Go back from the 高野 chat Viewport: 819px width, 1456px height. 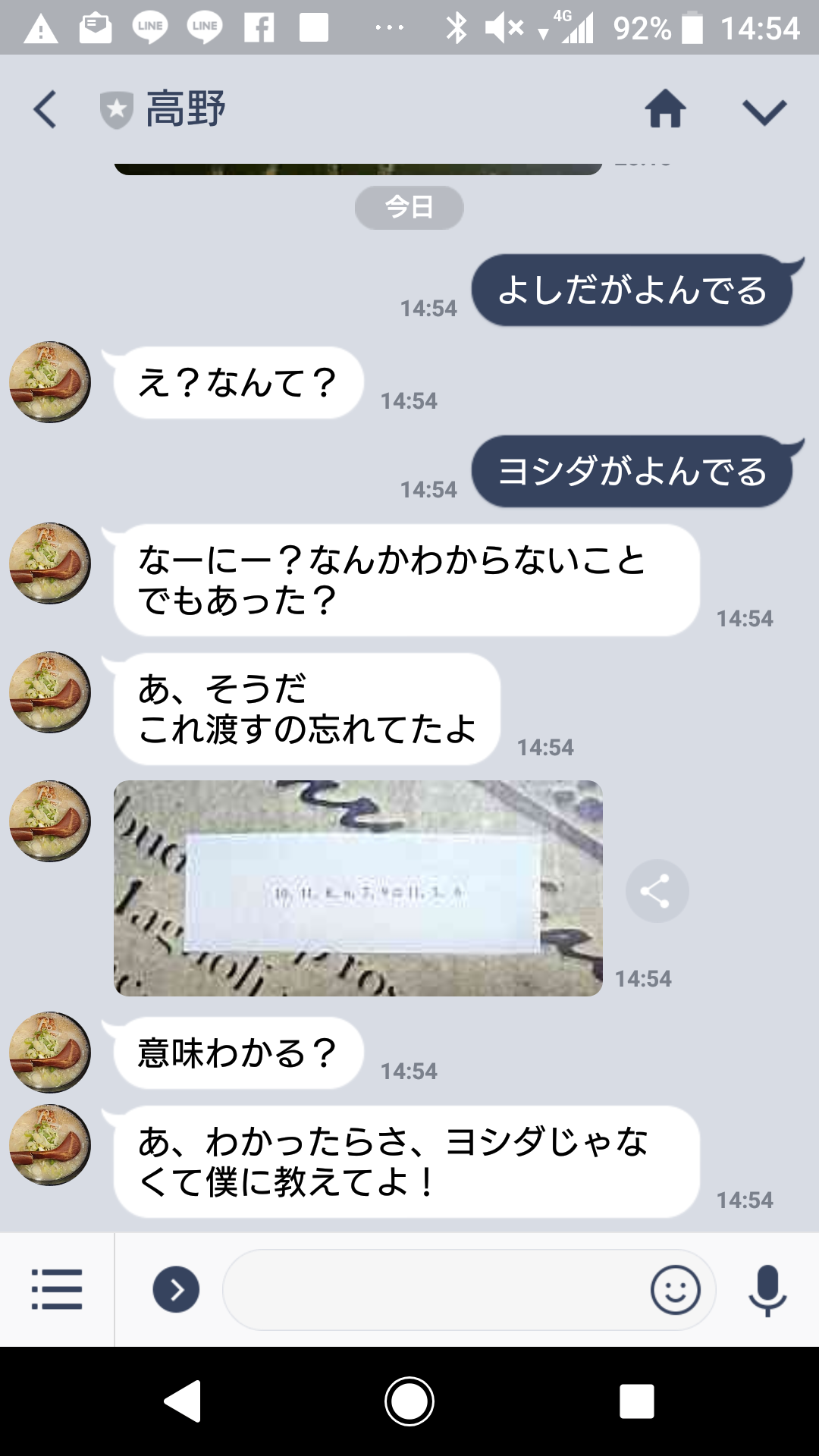45,109
